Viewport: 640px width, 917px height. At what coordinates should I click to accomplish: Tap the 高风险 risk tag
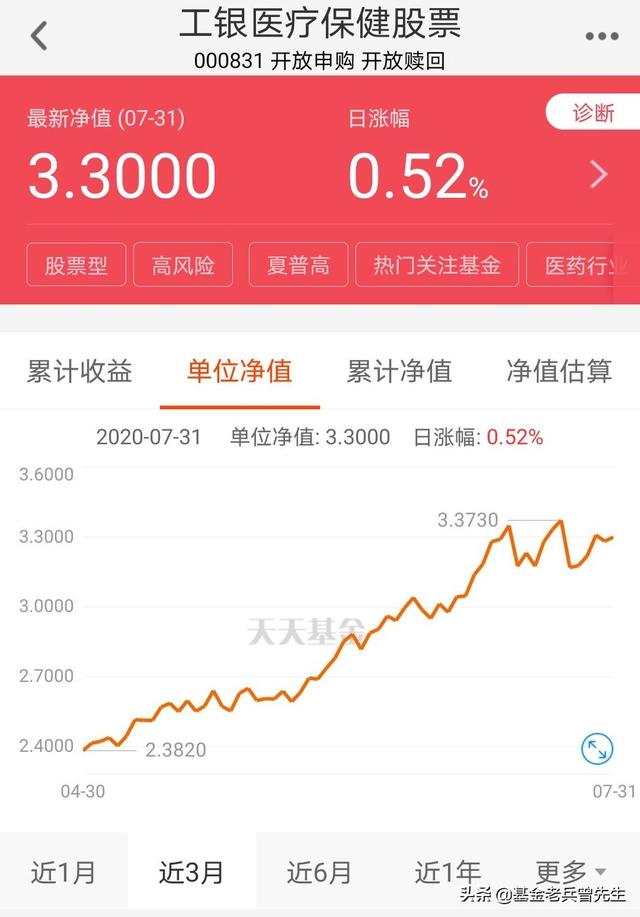pyautogui.click(x=184, y=266)
